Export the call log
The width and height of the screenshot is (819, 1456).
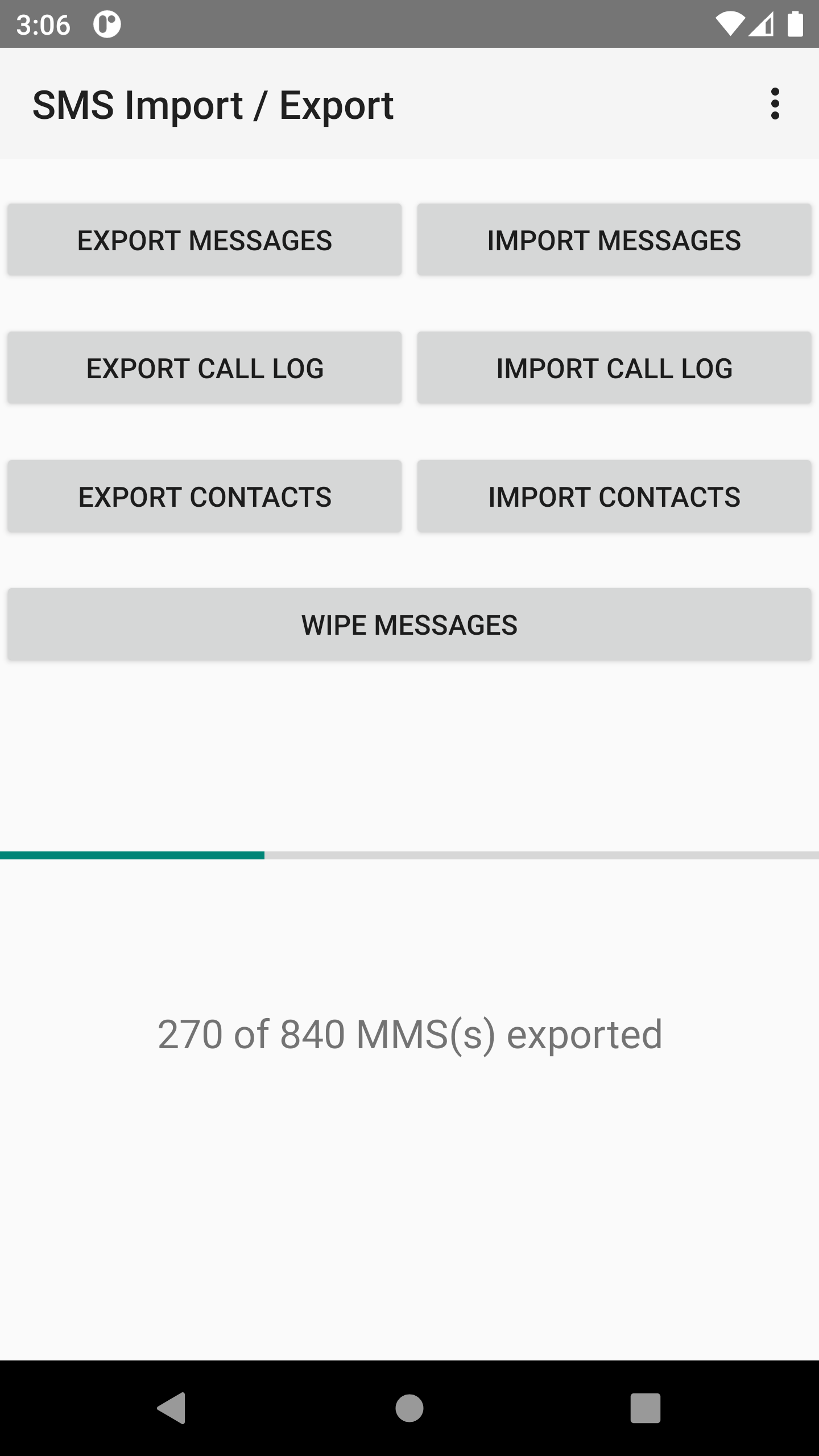(205, 368)
